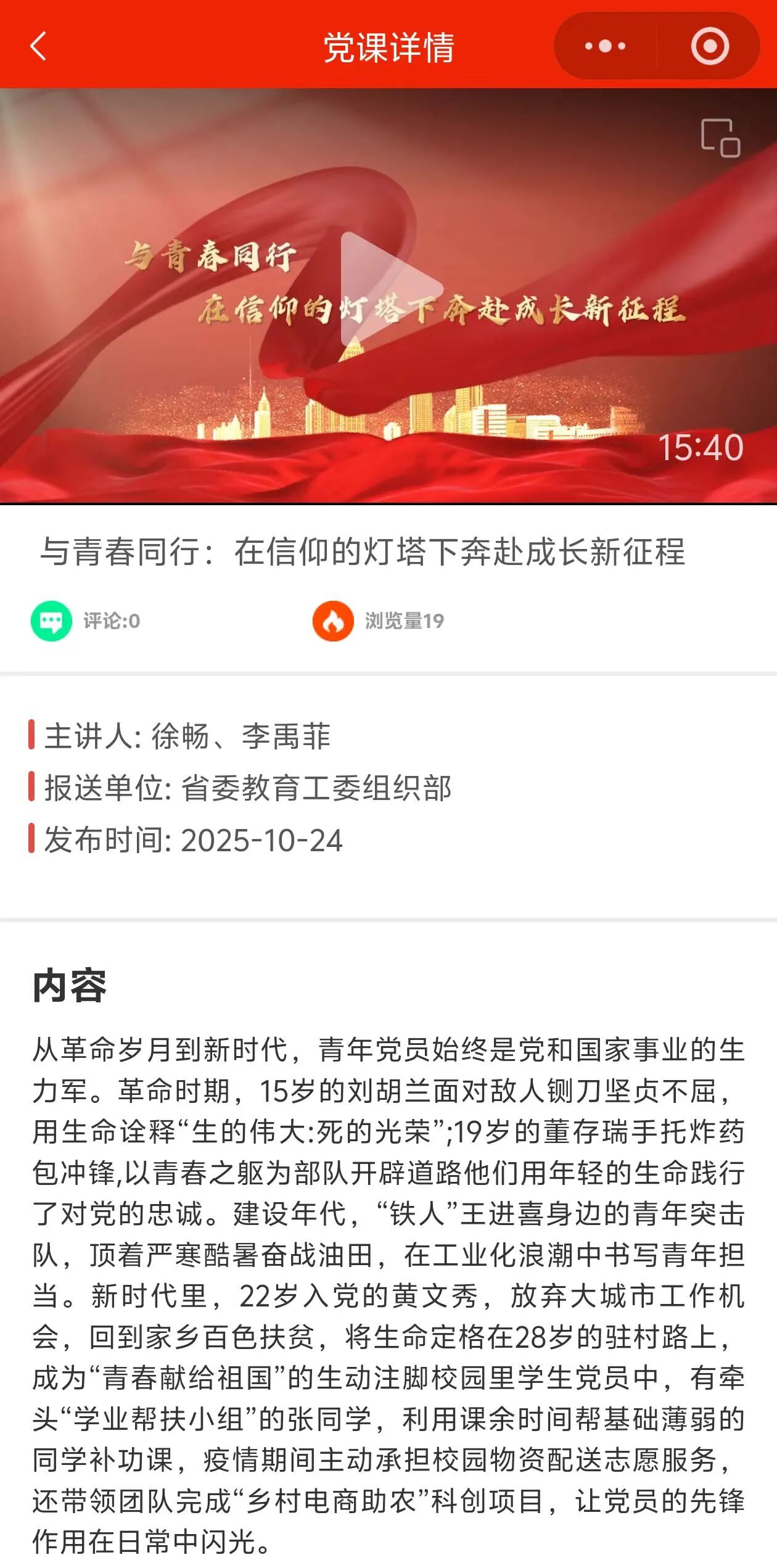Viewport: 777px width, 1568px height.
Task: Close the mini program via circle icon
Action: (x=710, y=46)
